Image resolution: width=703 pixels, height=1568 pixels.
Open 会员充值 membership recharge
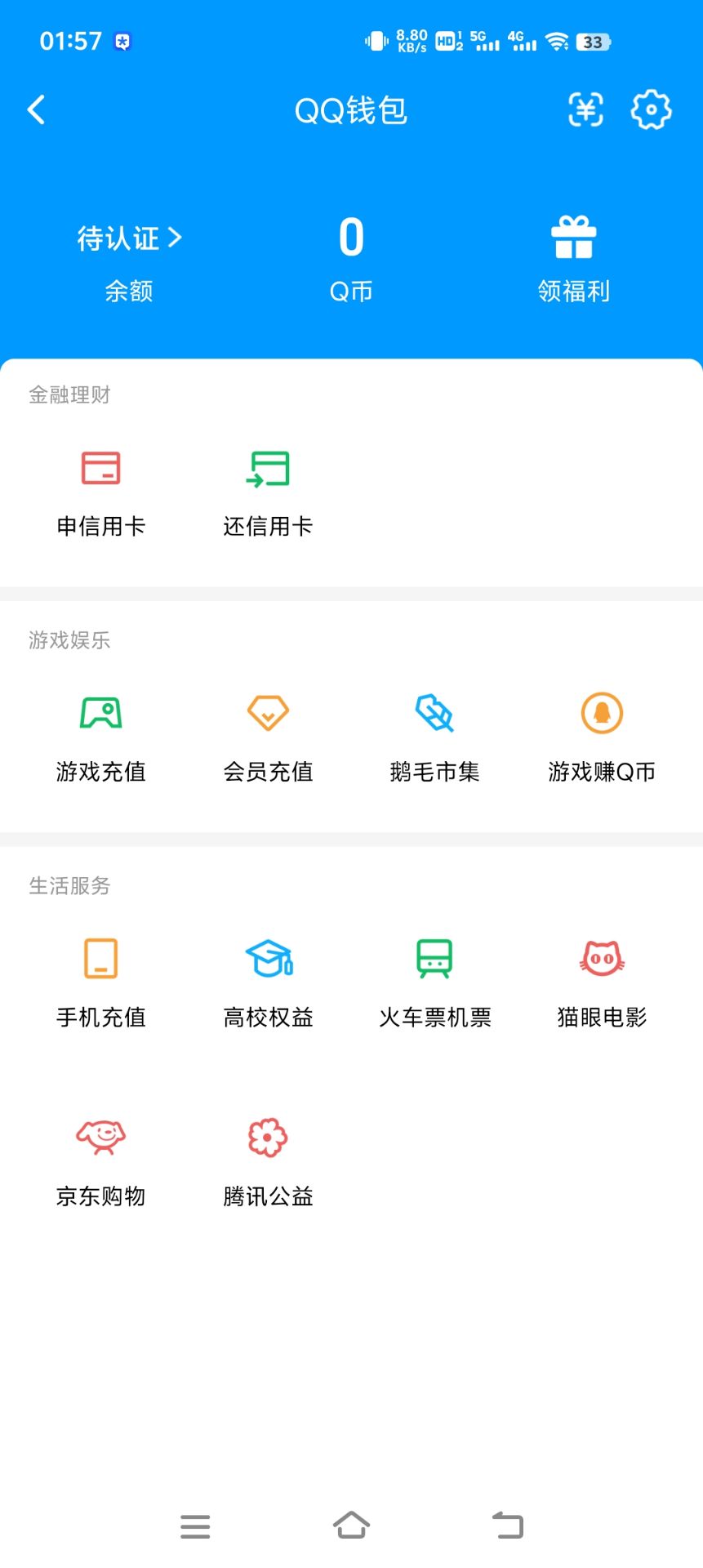point(267,735)
